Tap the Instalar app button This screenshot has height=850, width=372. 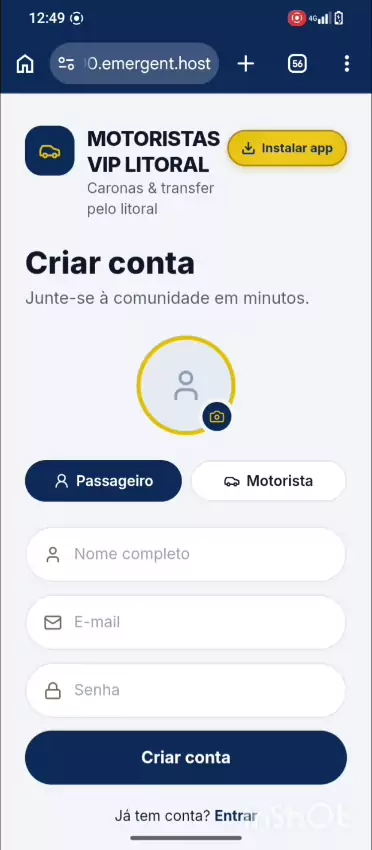click(x=287, y=148)
